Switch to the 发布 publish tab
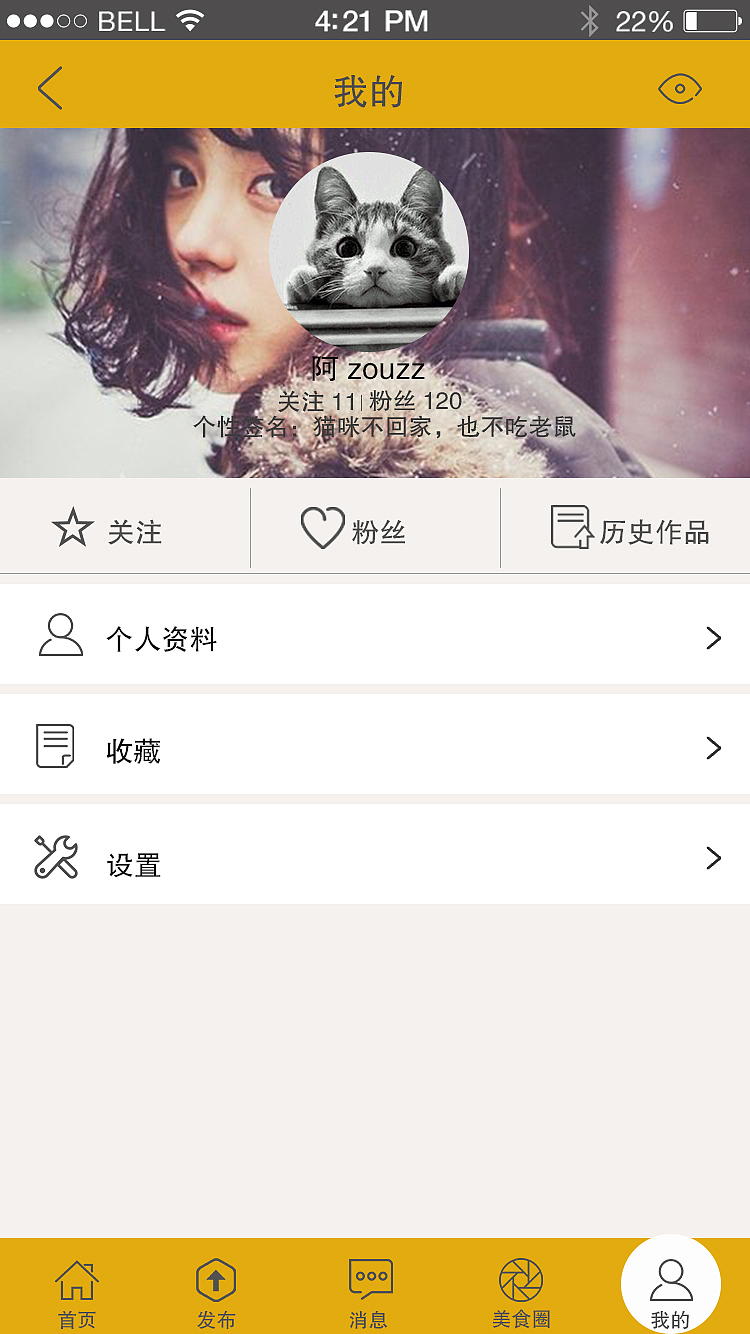The width and height of the screenshot is (750, 1334). point(216,1293)
